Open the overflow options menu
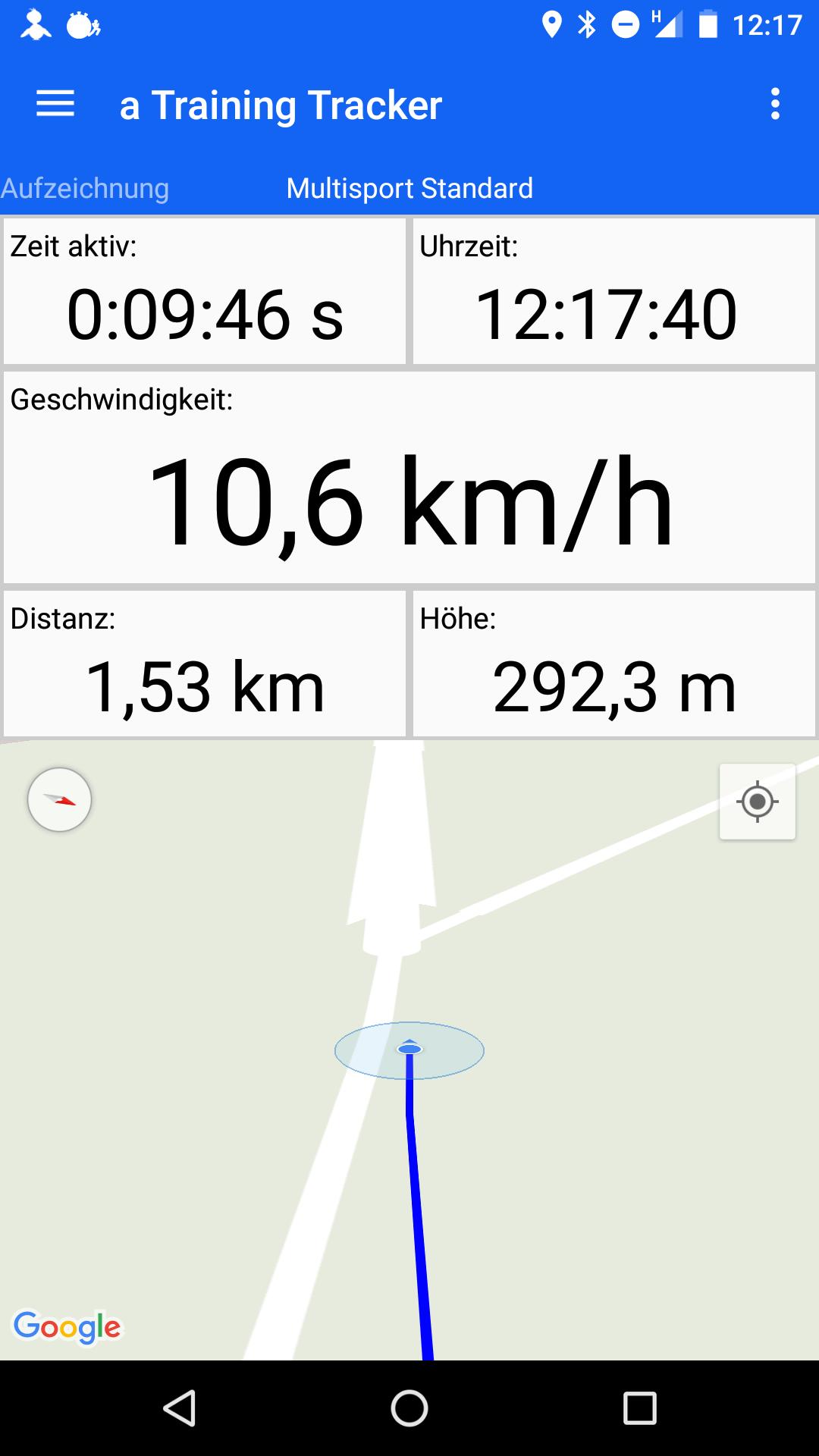The width and height of the screenshot is (819, 1456). (x=774, y=106)
